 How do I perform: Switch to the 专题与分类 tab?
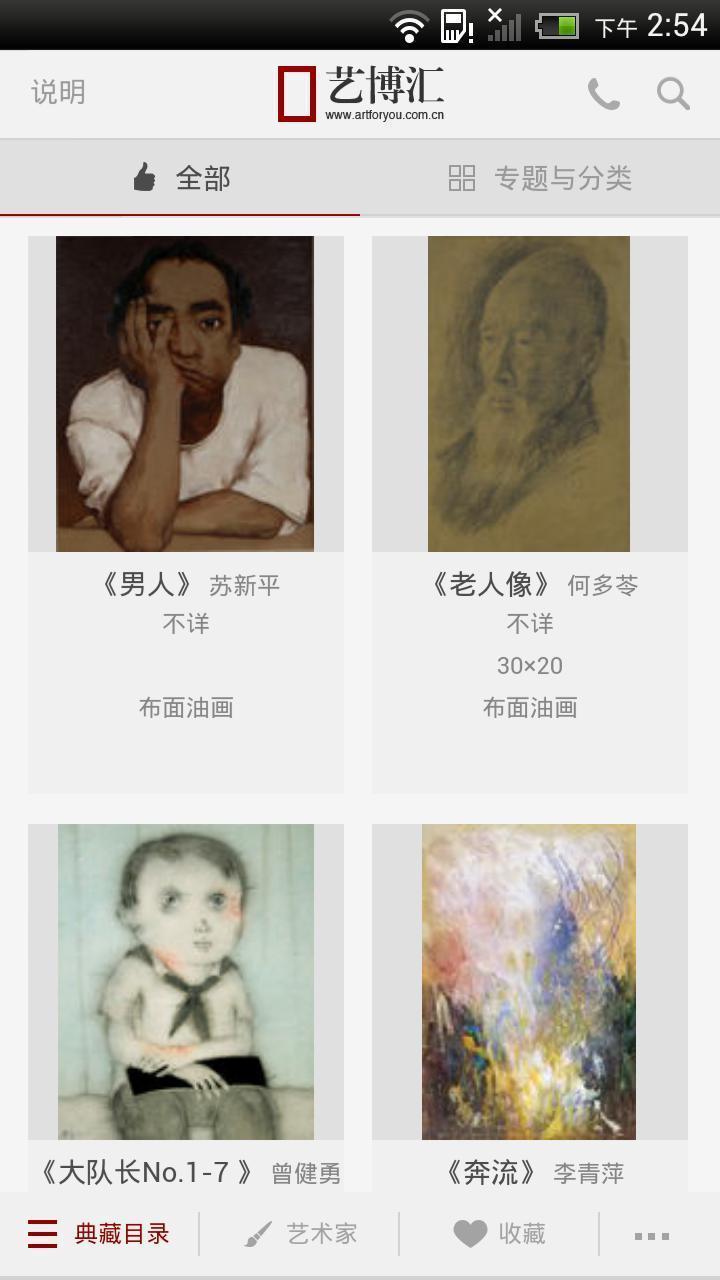540,179
